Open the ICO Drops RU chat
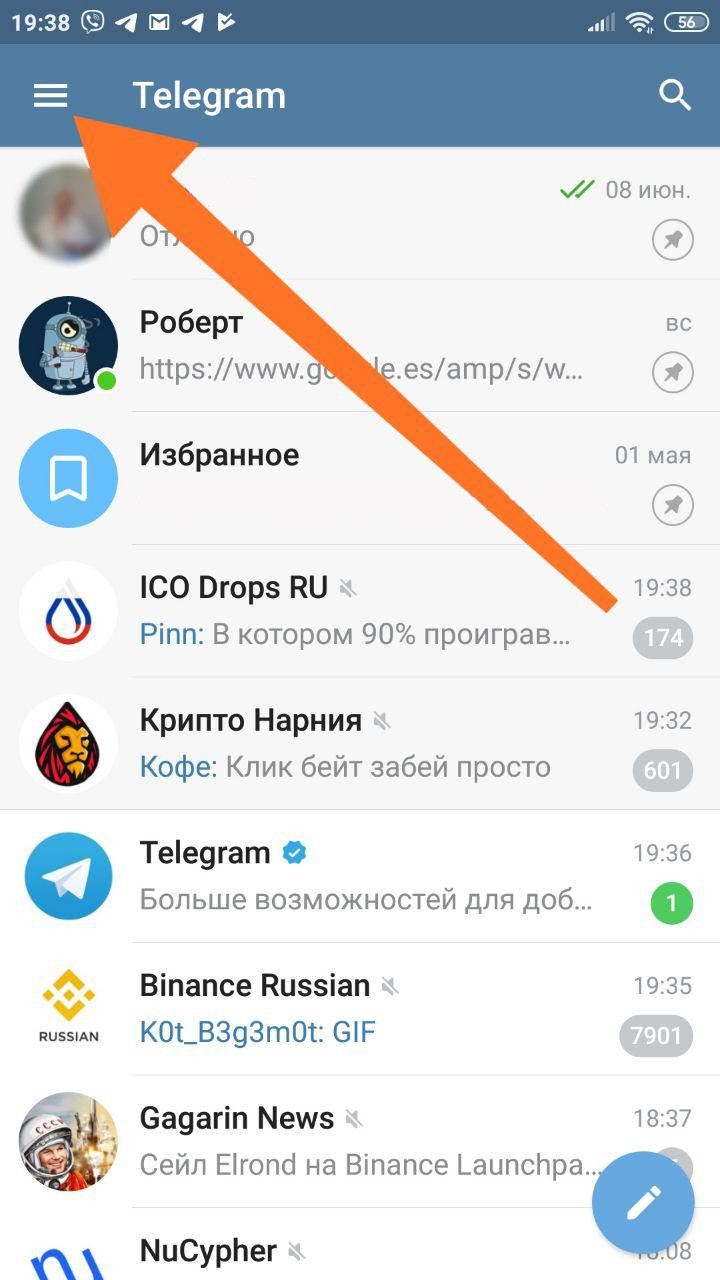 pos(360,611)
